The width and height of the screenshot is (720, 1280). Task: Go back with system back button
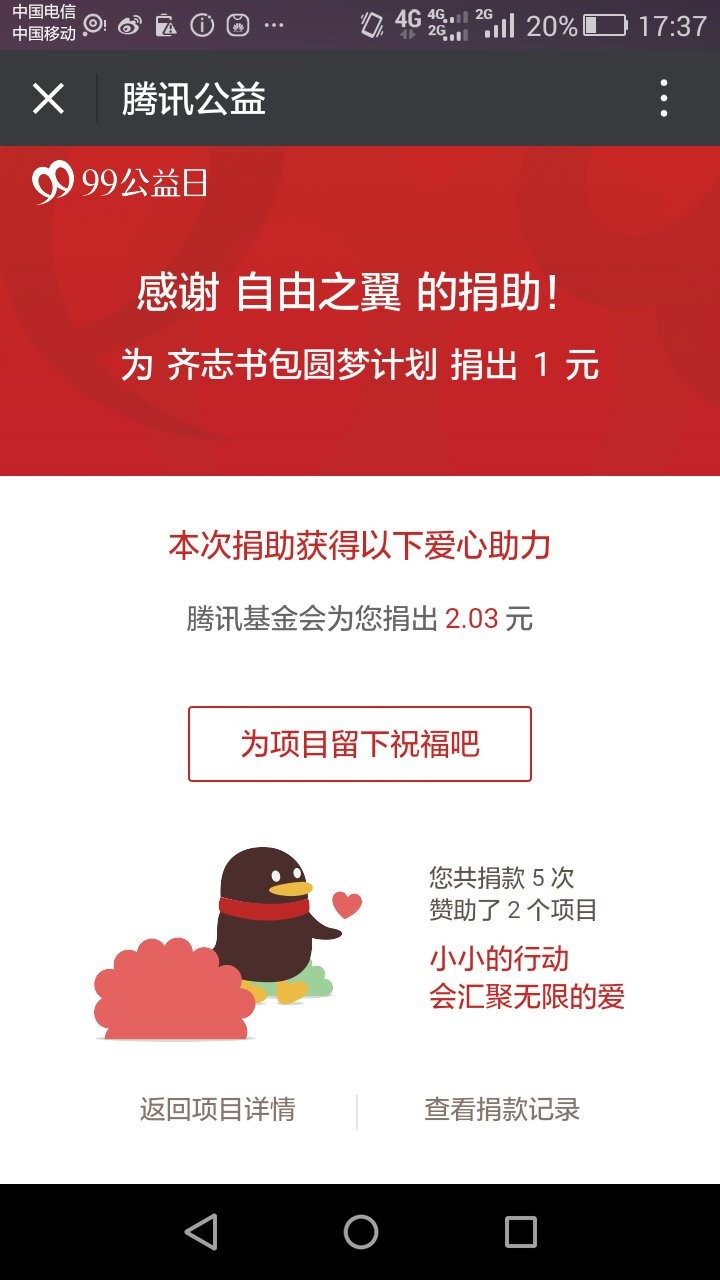point(201,1232)
